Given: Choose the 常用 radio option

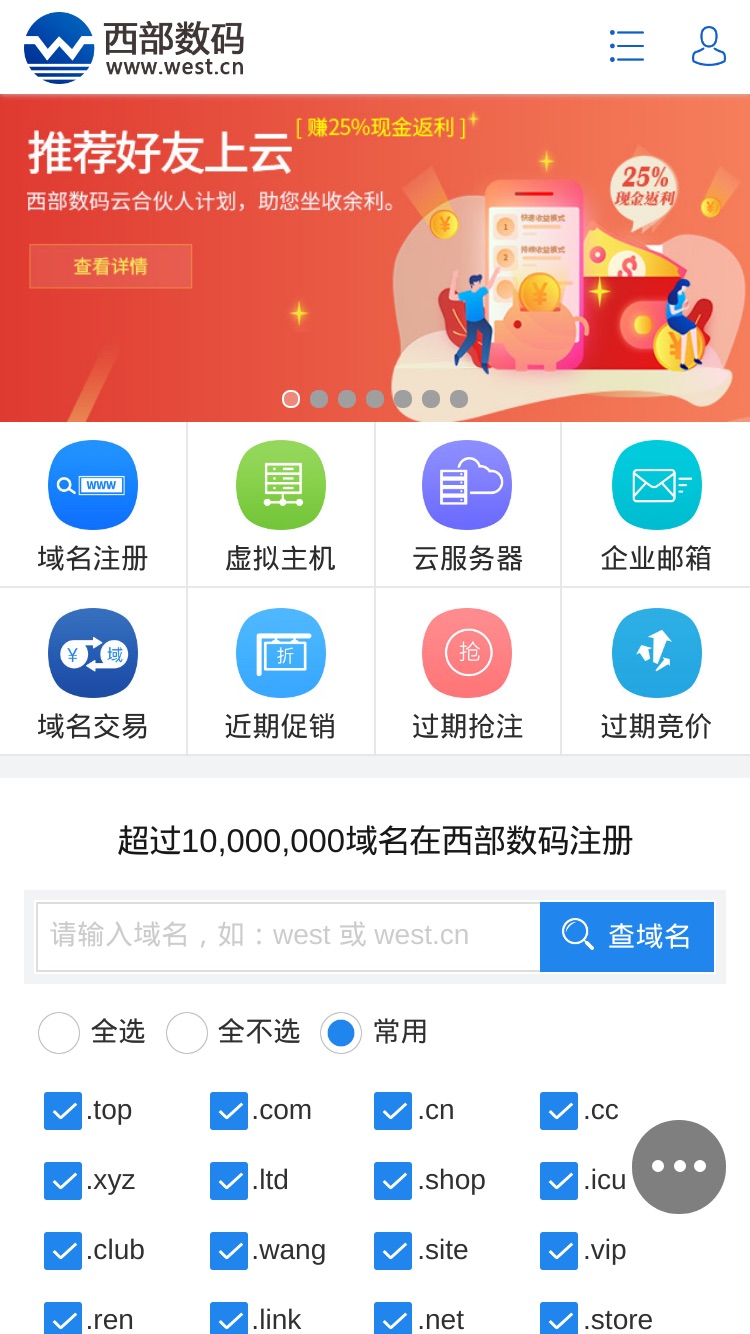Looking at the screenshot, I should click(341, 1033).
